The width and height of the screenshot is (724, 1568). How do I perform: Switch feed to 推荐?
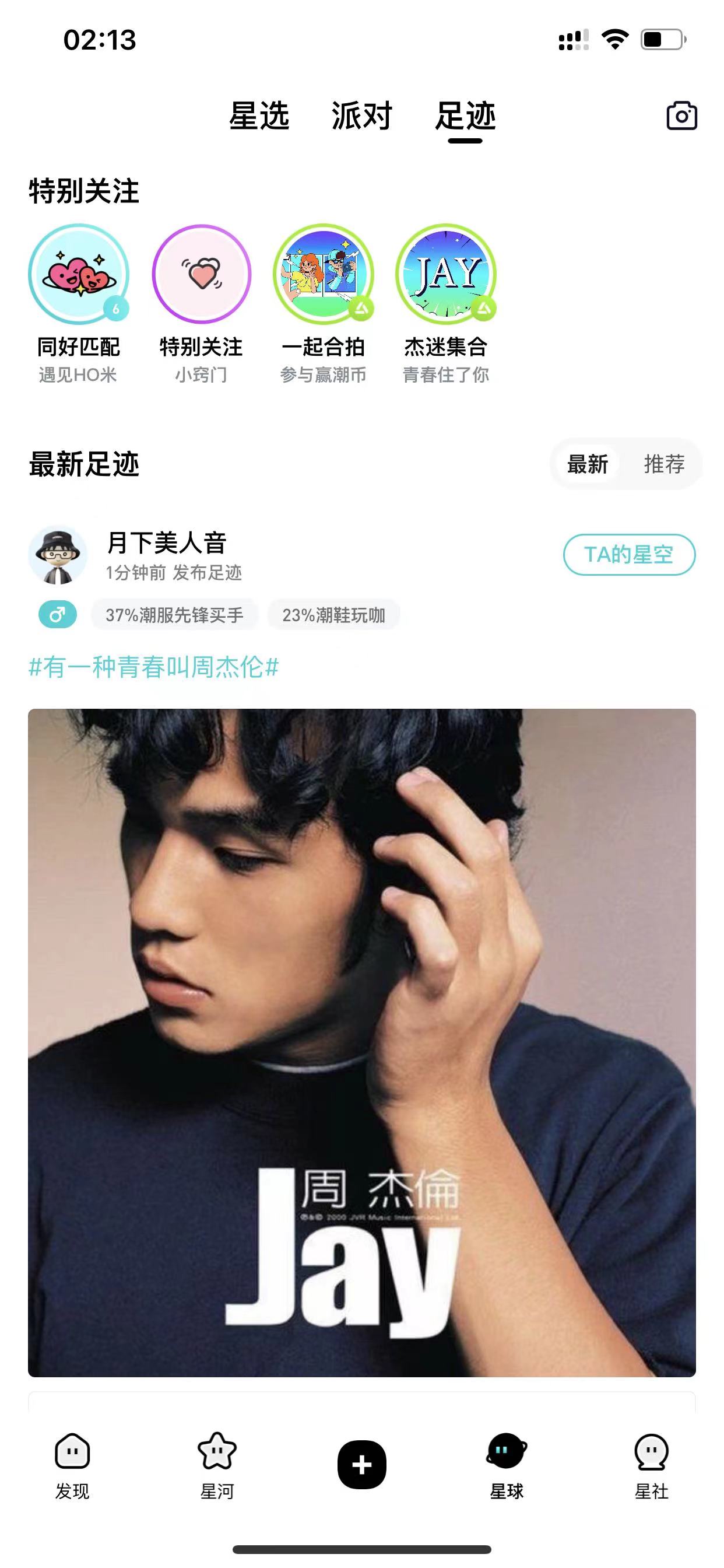click(x=664, y=464)
